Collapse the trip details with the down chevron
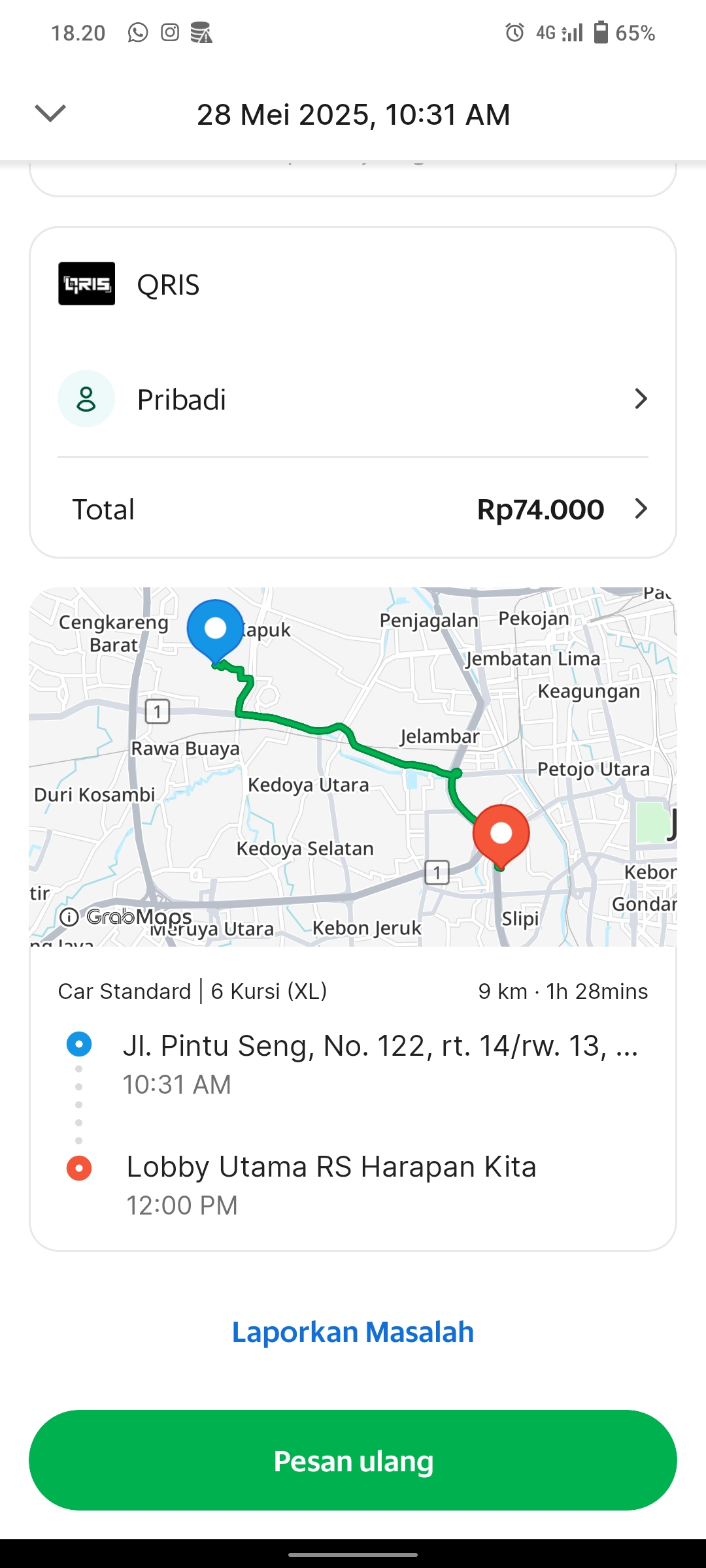Image resolution: width=706 pixels, height=1568 pixels. pyautogui.click(x=50, y=113)
